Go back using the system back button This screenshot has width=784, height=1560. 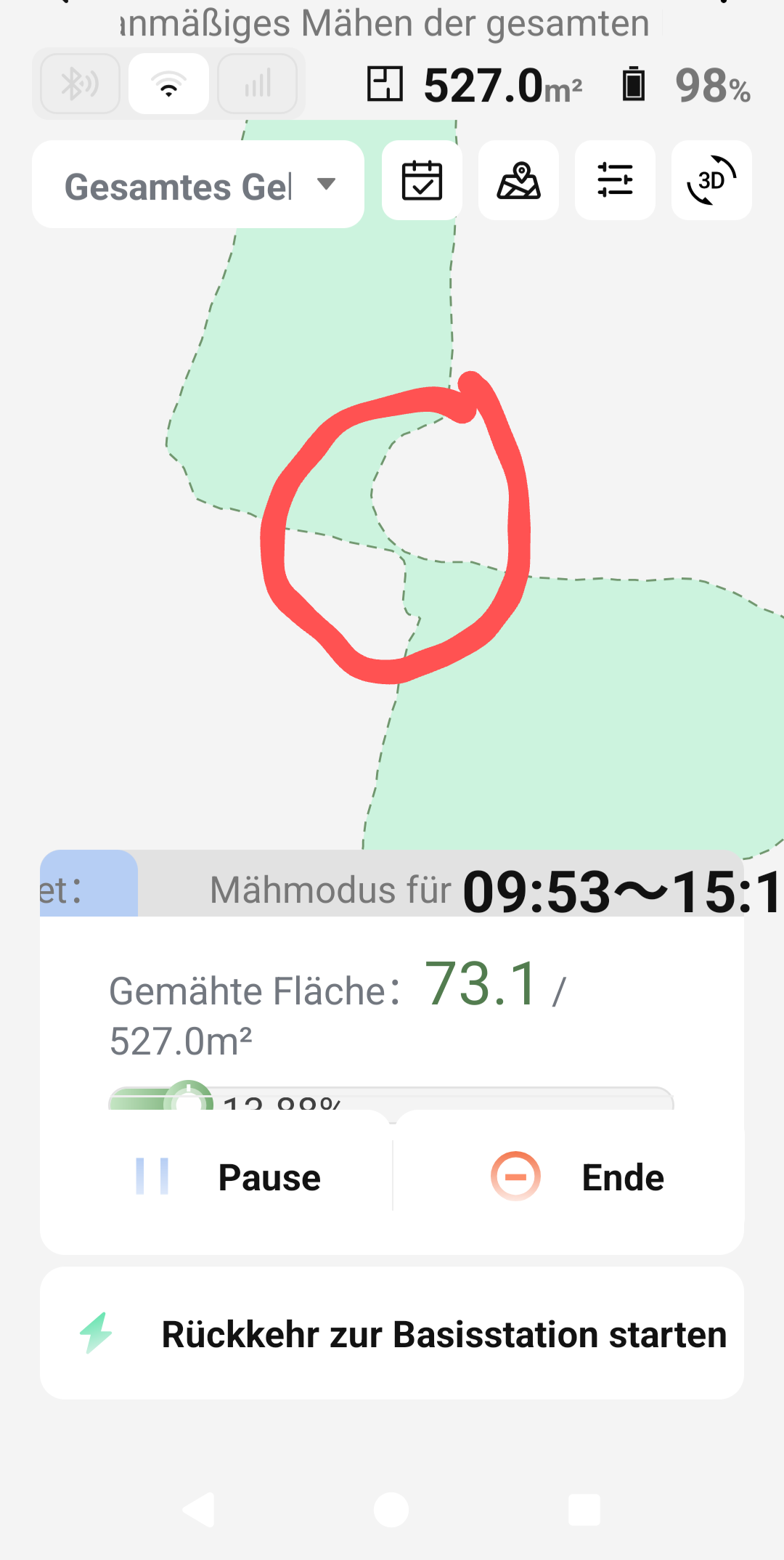(198, 1511)
